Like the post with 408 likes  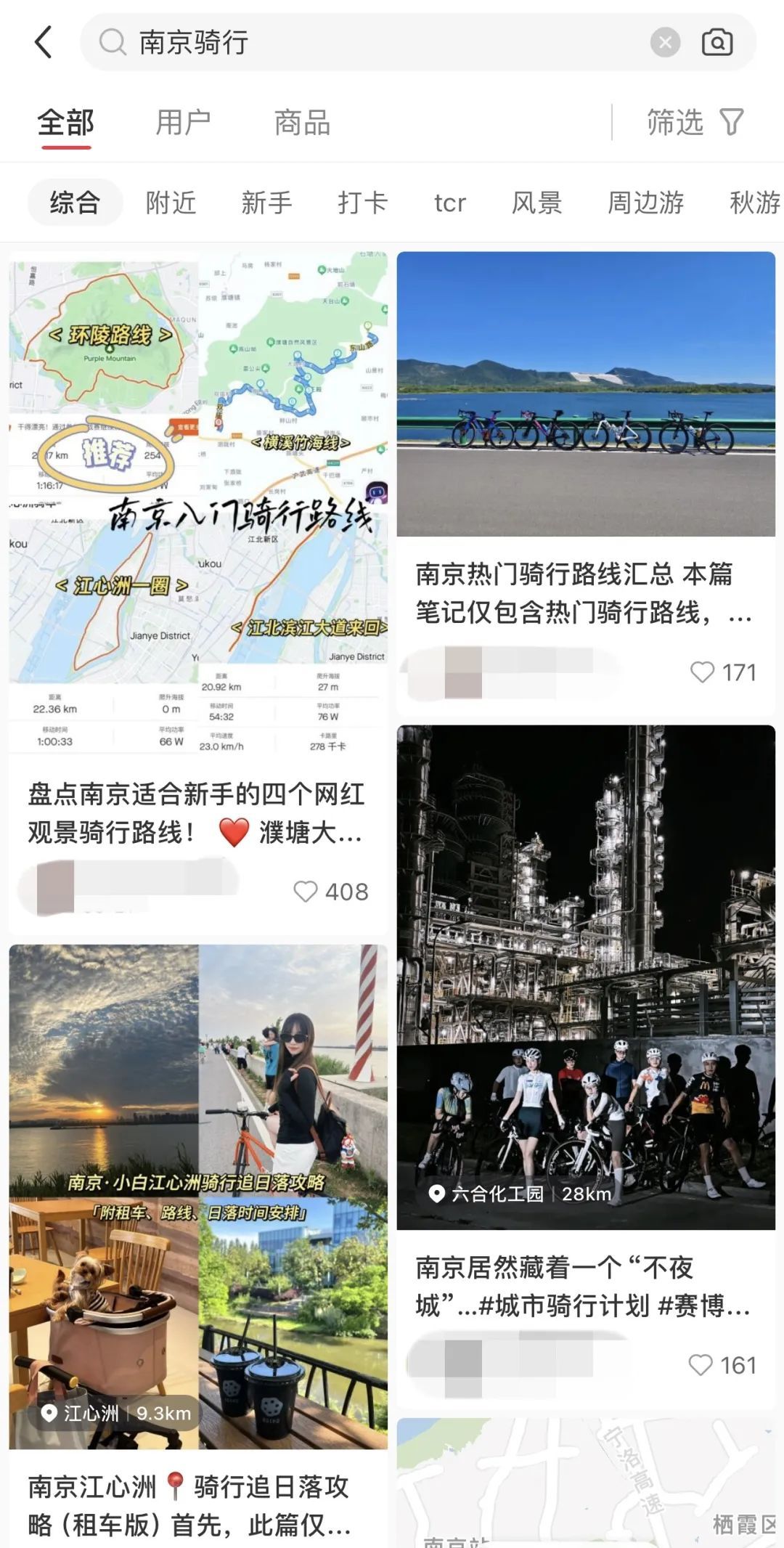coord(306,892)
